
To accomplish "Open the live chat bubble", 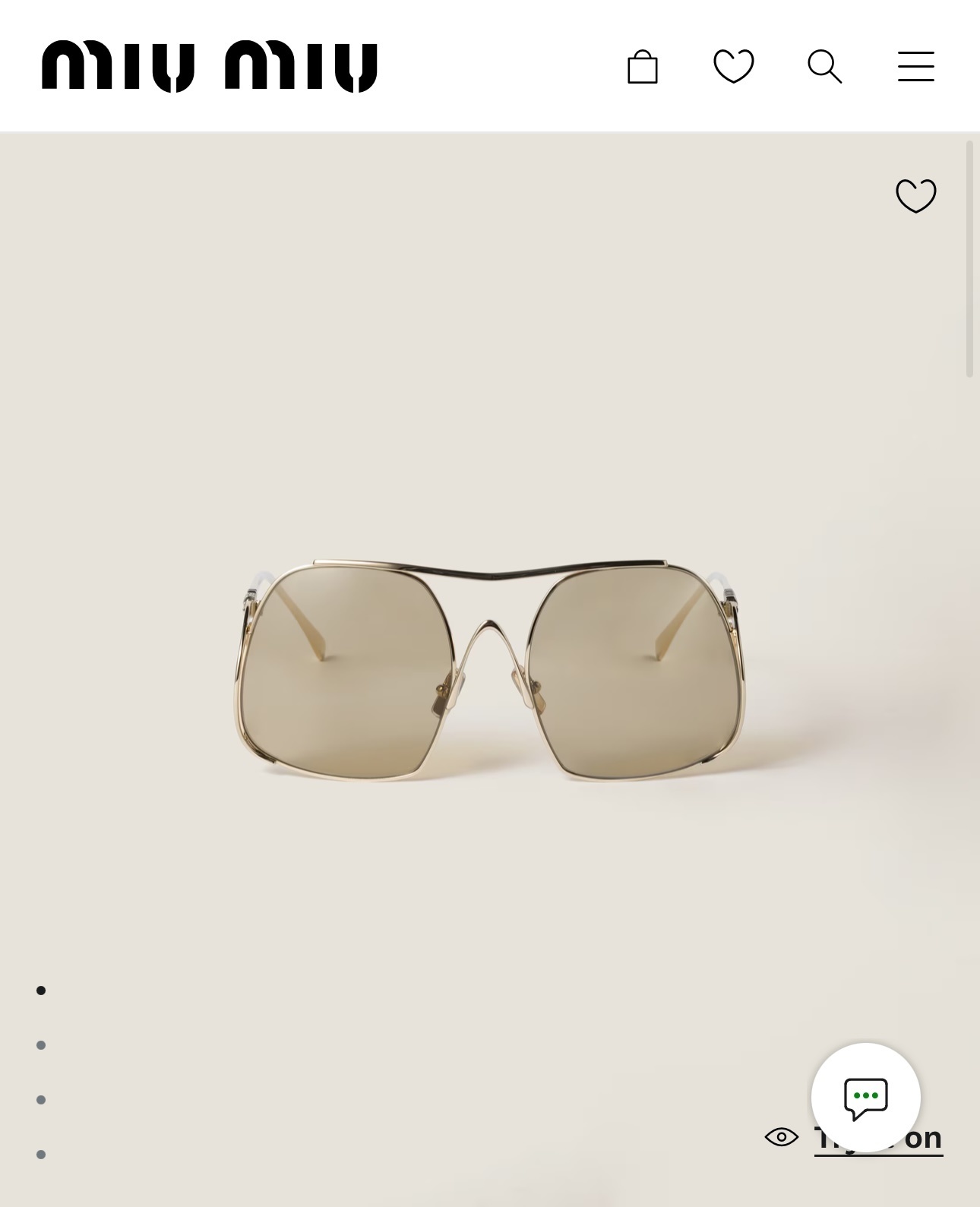I will pos(865,1098).
